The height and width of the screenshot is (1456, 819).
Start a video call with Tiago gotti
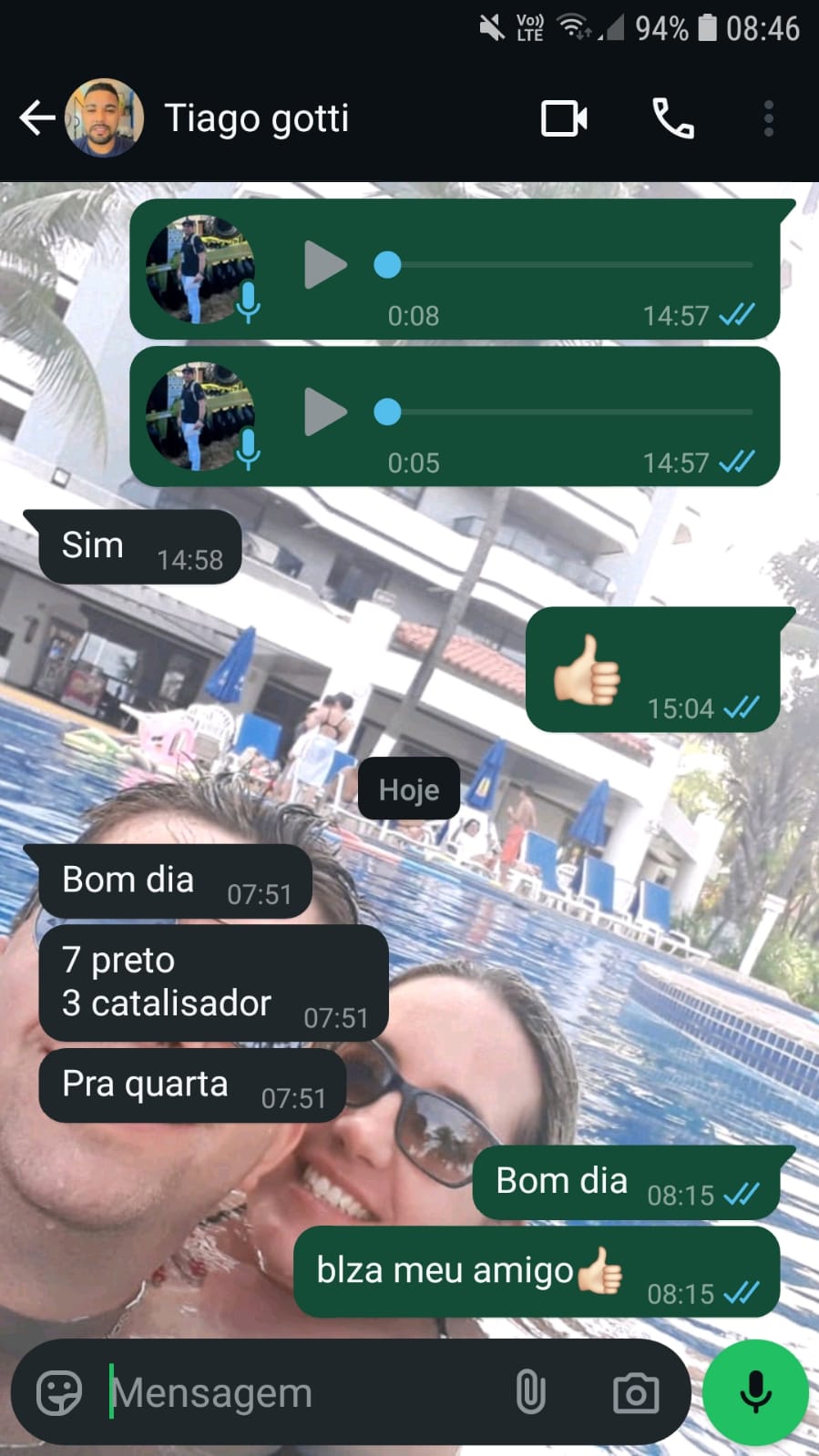(564, 118)
